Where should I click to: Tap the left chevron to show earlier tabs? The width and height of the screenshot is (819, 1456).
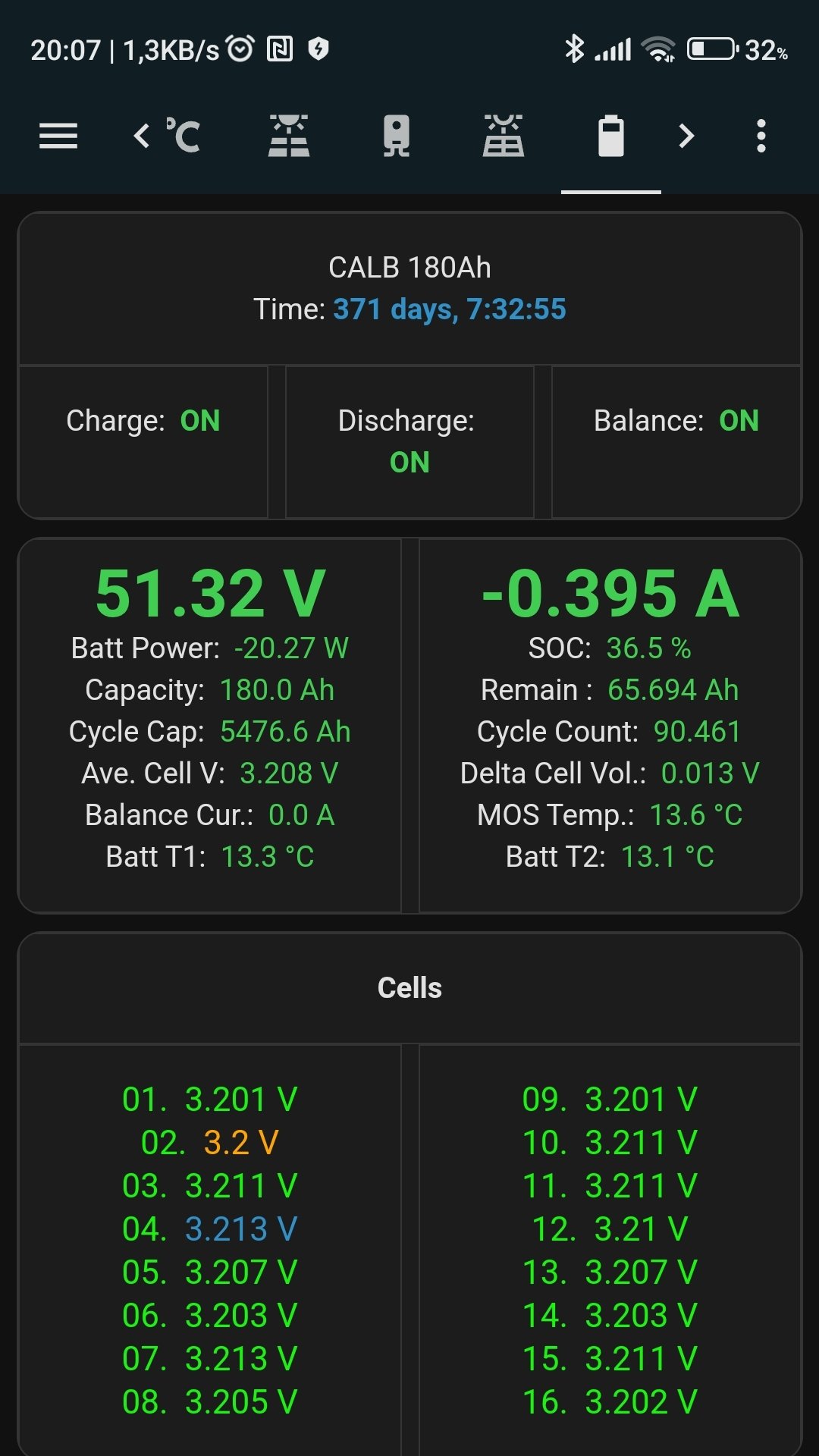click(142, 136)
